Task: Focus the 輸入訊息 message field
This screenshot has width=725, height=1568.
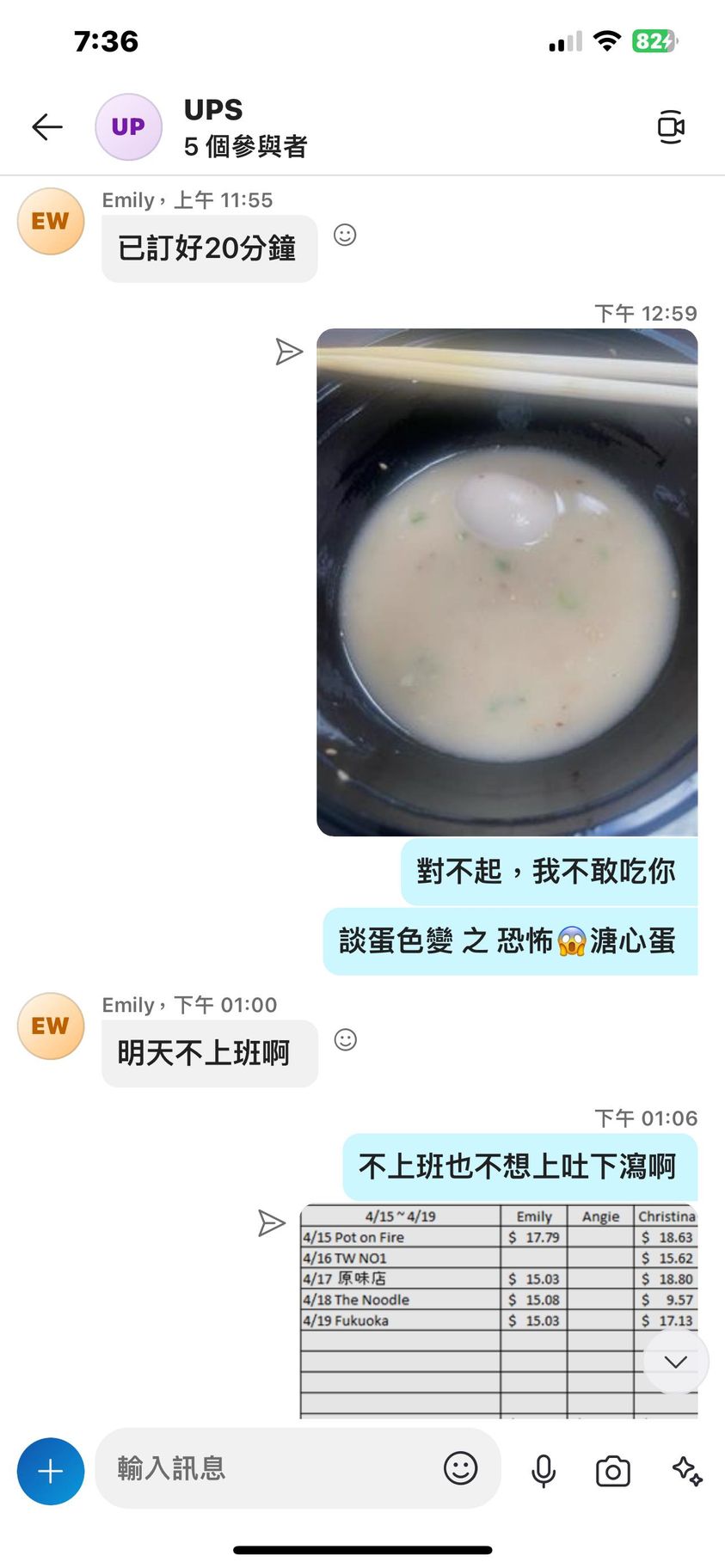Action: (267, 1468)
